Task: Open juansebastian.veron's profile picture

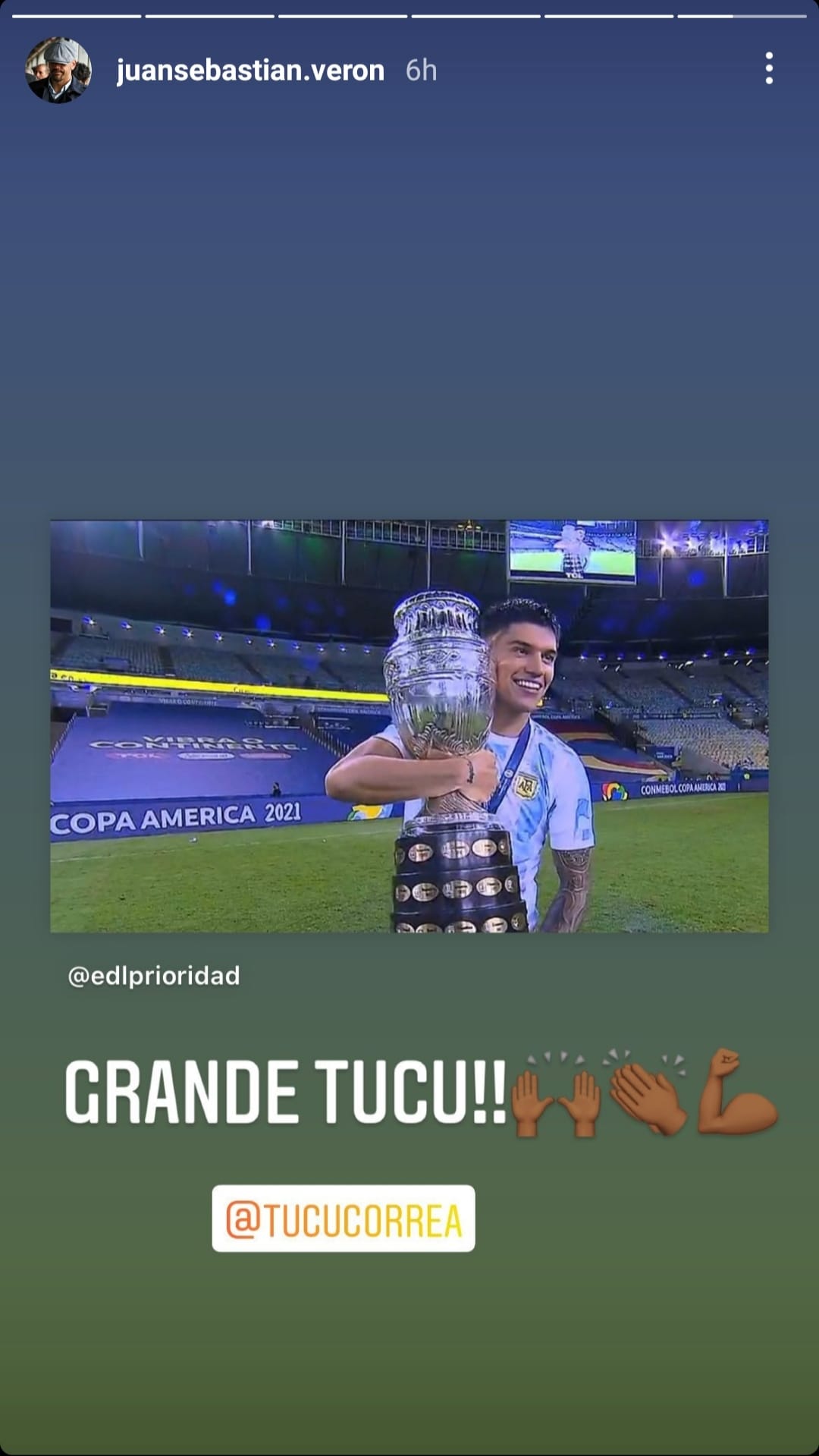Action: [58, 70]
